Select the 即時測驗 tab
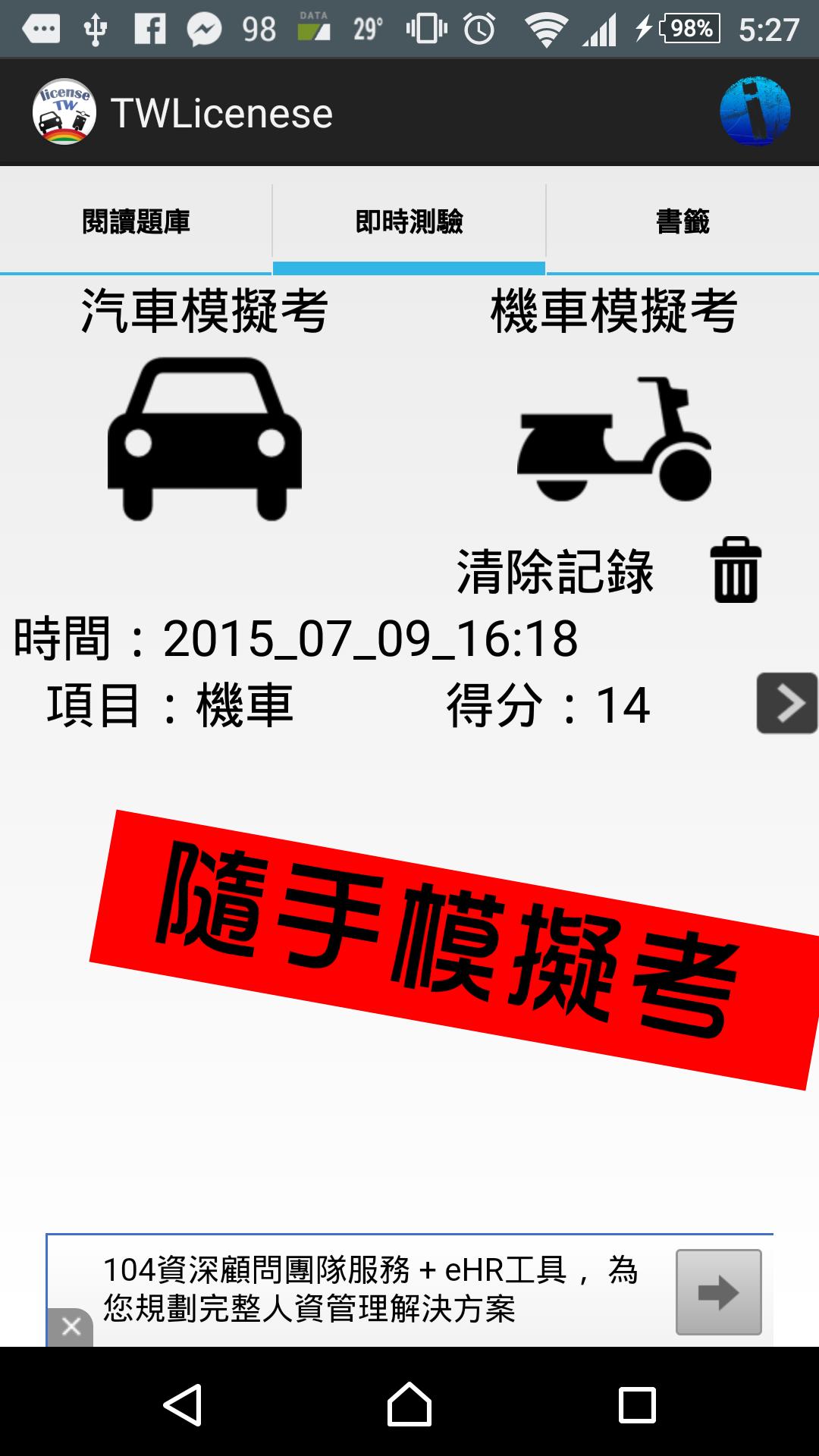The height and width of the screenshot is (1456, 819). 409,222
